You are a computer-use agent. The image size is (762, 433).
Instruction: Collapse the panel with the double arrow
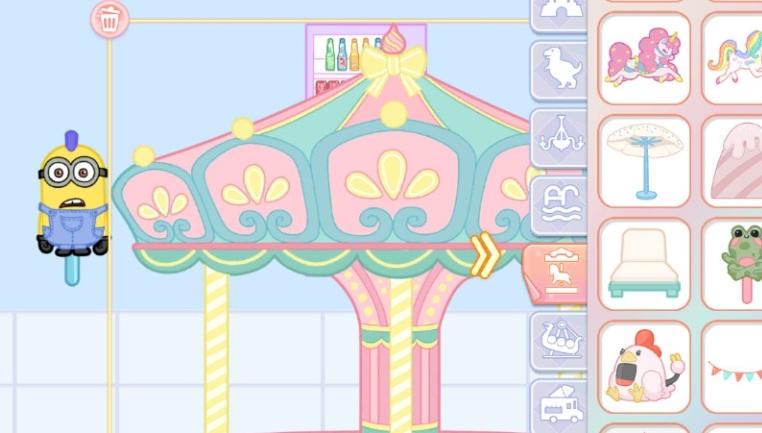pos(485,256)
